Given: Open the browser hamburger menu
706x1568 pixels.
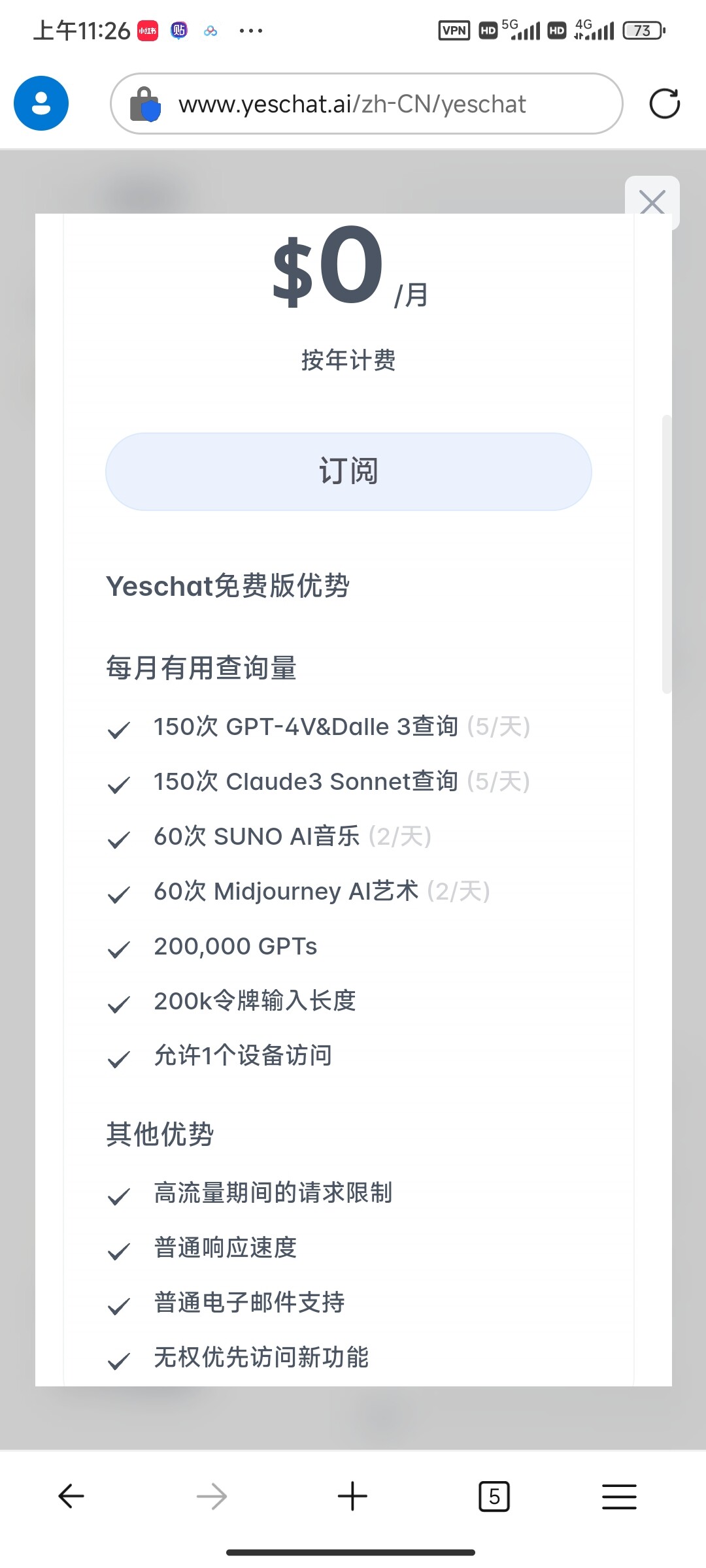Looking at the screenshot, I should [619, 1496].
